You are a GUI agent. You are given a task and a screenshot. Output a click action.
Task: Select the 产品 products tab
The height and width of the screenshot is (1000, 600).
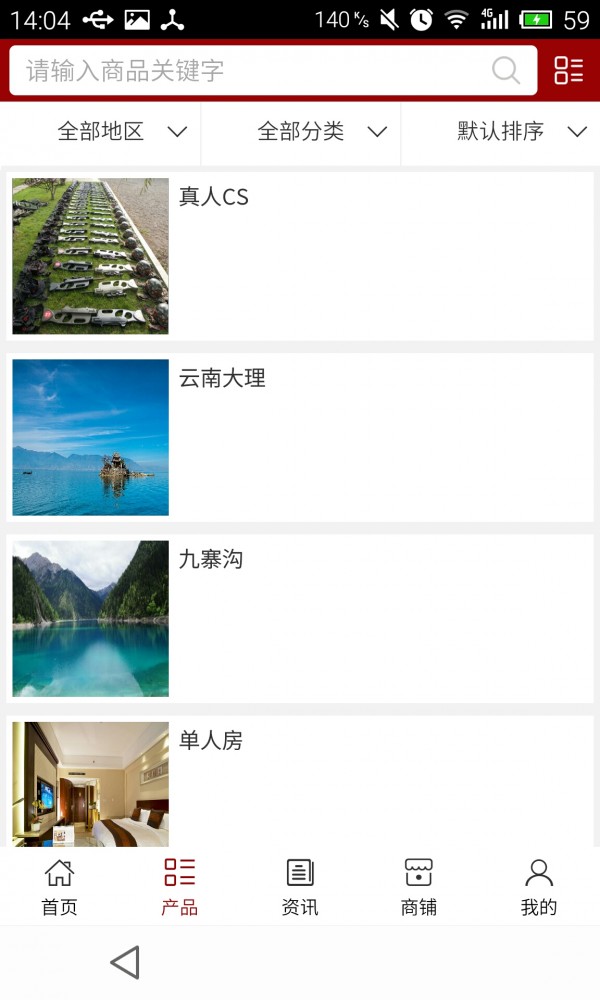pos(180,887)
